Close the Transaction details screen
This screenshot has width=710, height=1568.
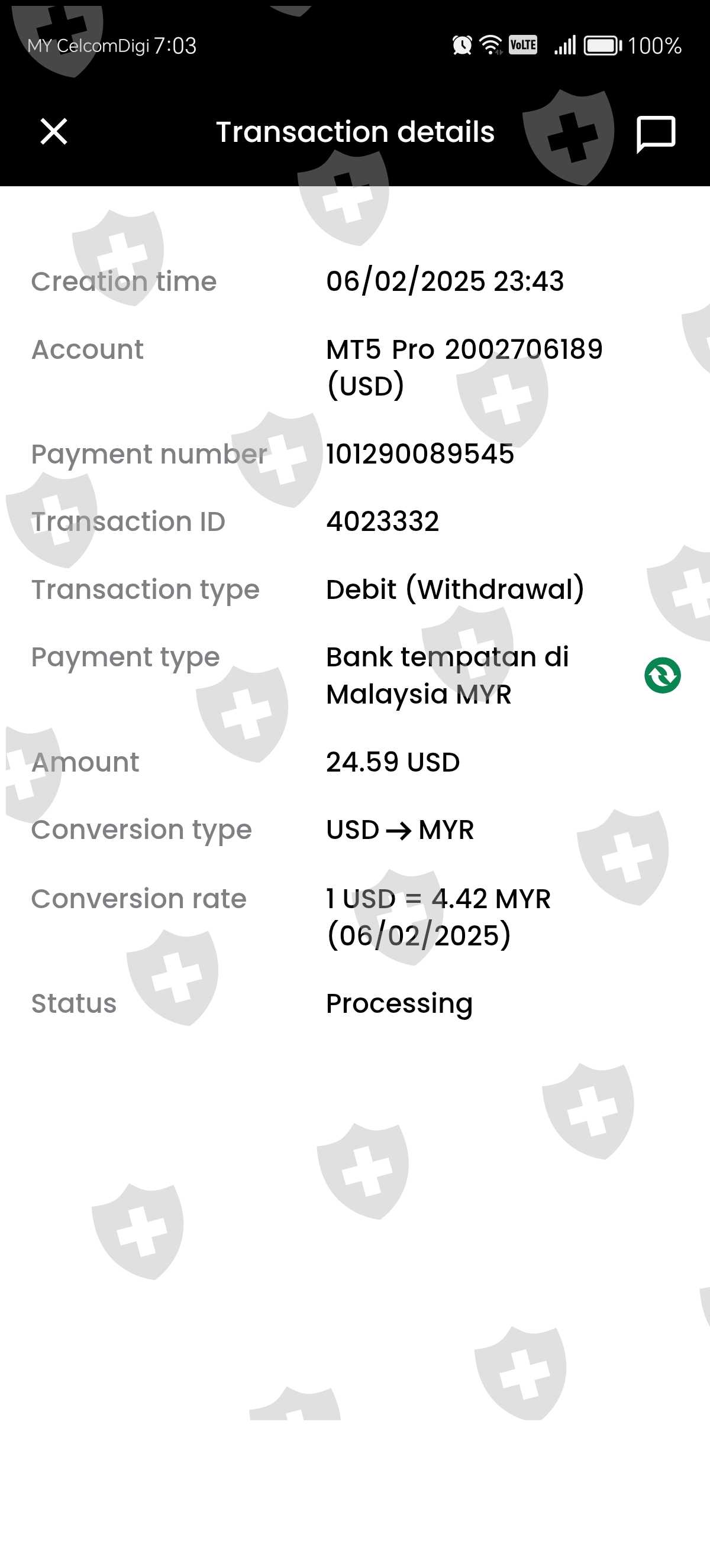click(x=54, y=131)
